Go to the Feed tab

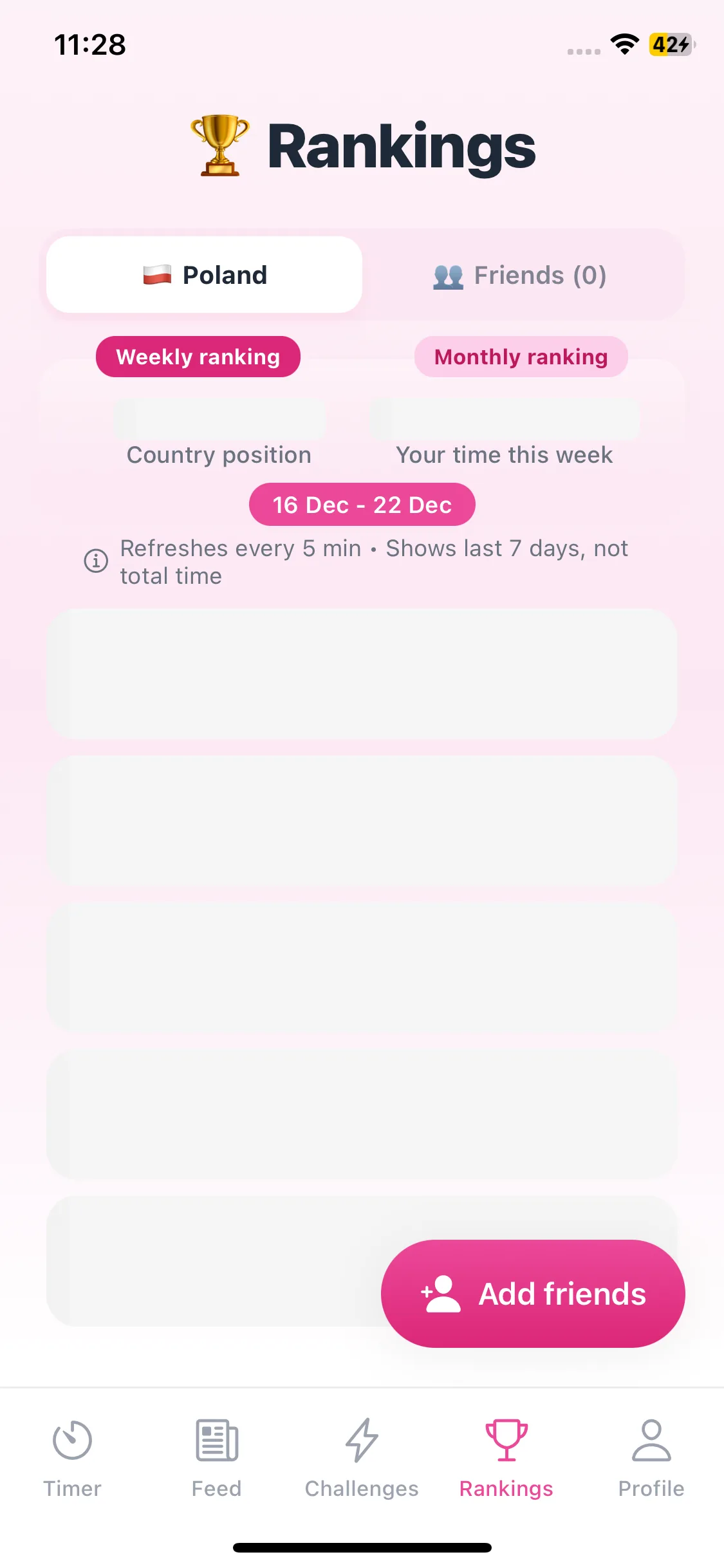[217, 1457]
